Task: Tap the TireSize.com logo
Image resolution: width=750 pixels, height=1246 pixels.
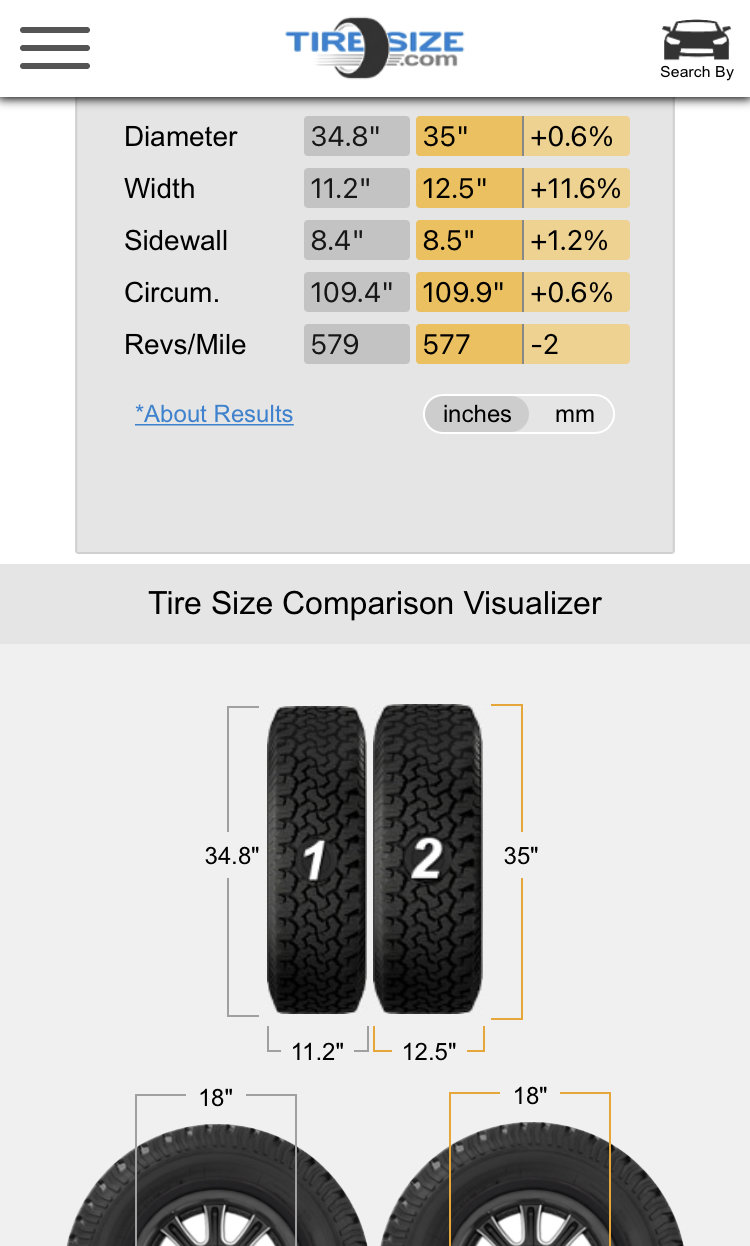Action: click(x=374, y=47)
